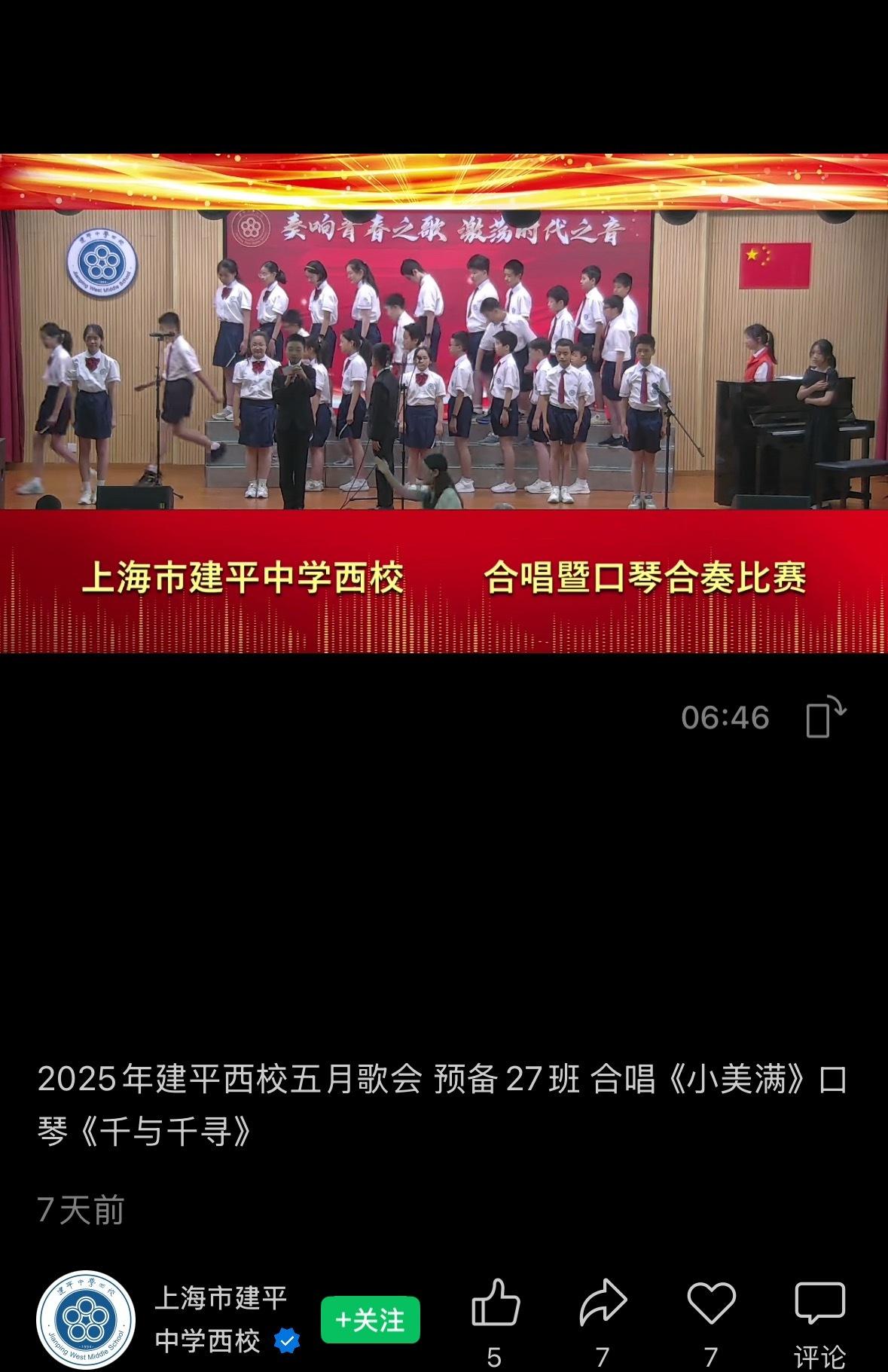The width and height of the screenshot is (888, 1372).
Task: Add video to favorites with heart
Action: 711,1304
